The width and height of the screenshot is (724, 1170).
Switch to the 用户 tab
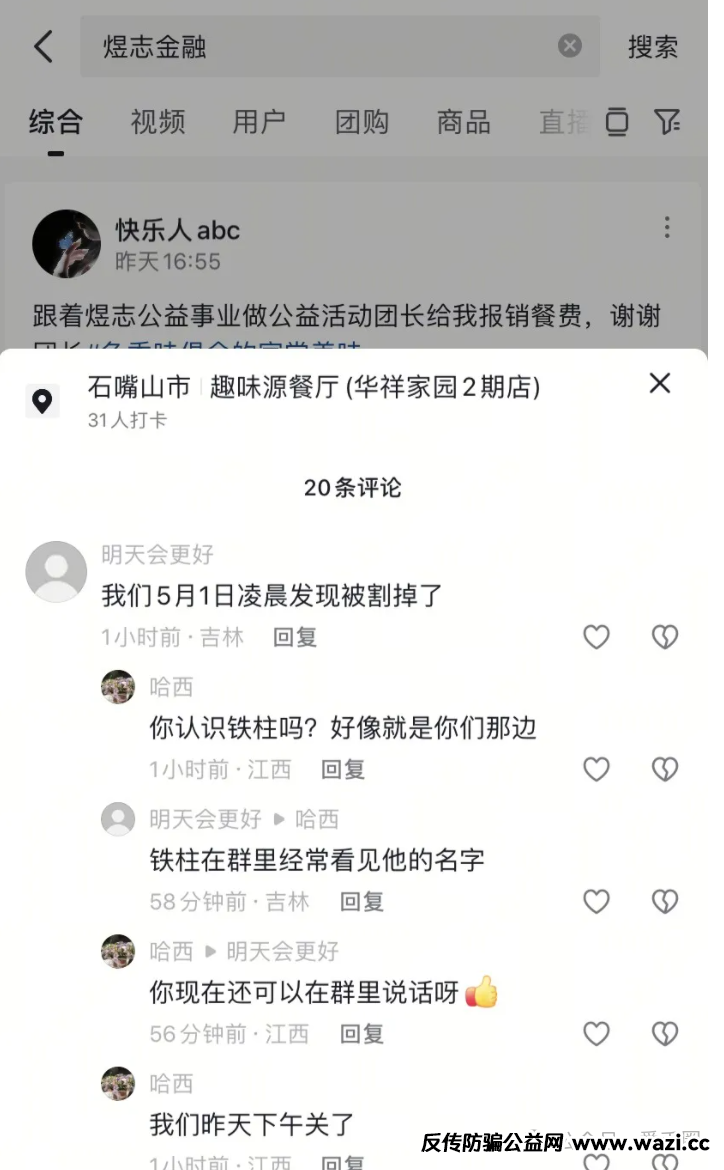click(x=259, y=122)
